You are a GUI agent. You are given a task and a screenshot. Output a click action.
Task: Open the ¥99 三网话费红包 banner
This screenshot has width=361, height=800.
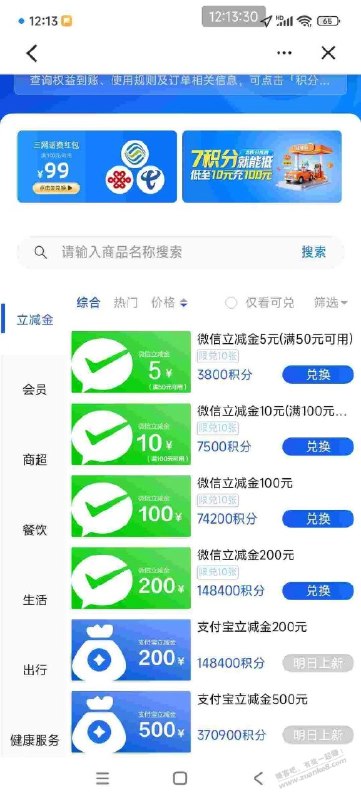pos(97,166)
